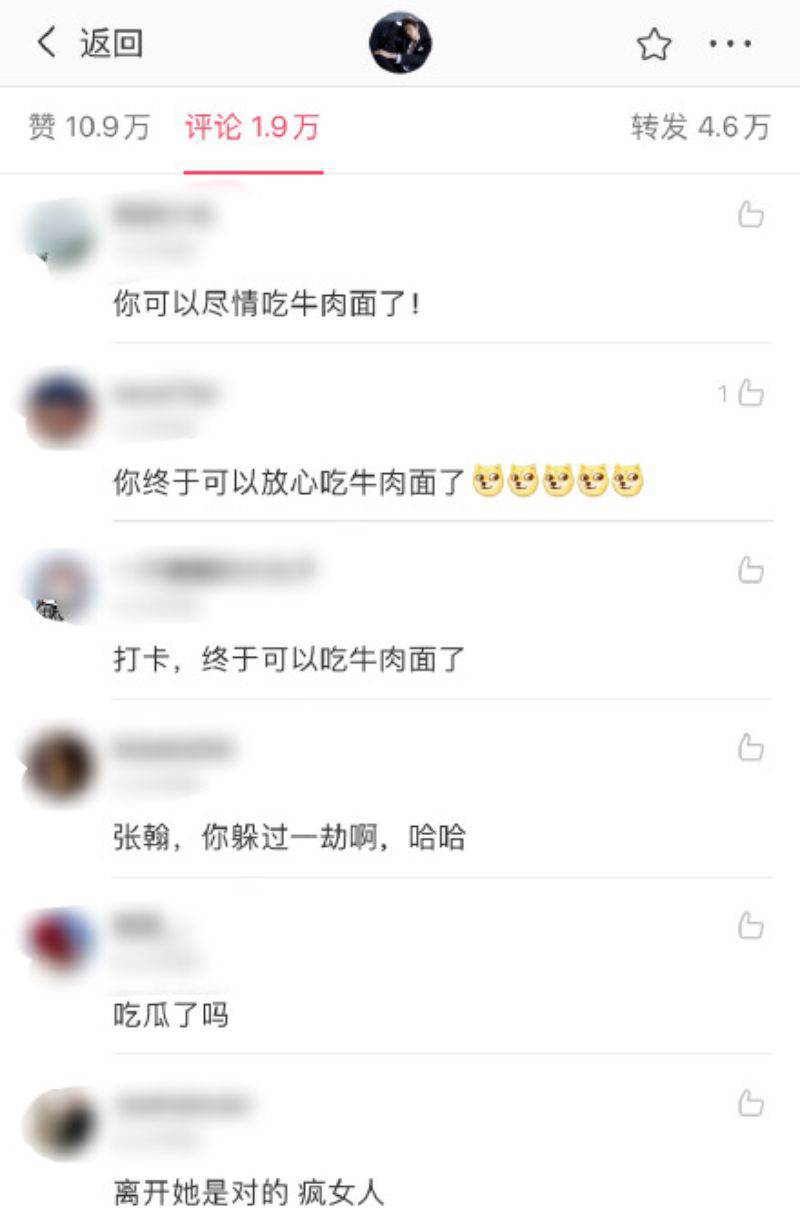Screen dimensions: 800x1217
Task: Like the comment 你终于可以放心吃牛肉面了
Action: (751, 394)
